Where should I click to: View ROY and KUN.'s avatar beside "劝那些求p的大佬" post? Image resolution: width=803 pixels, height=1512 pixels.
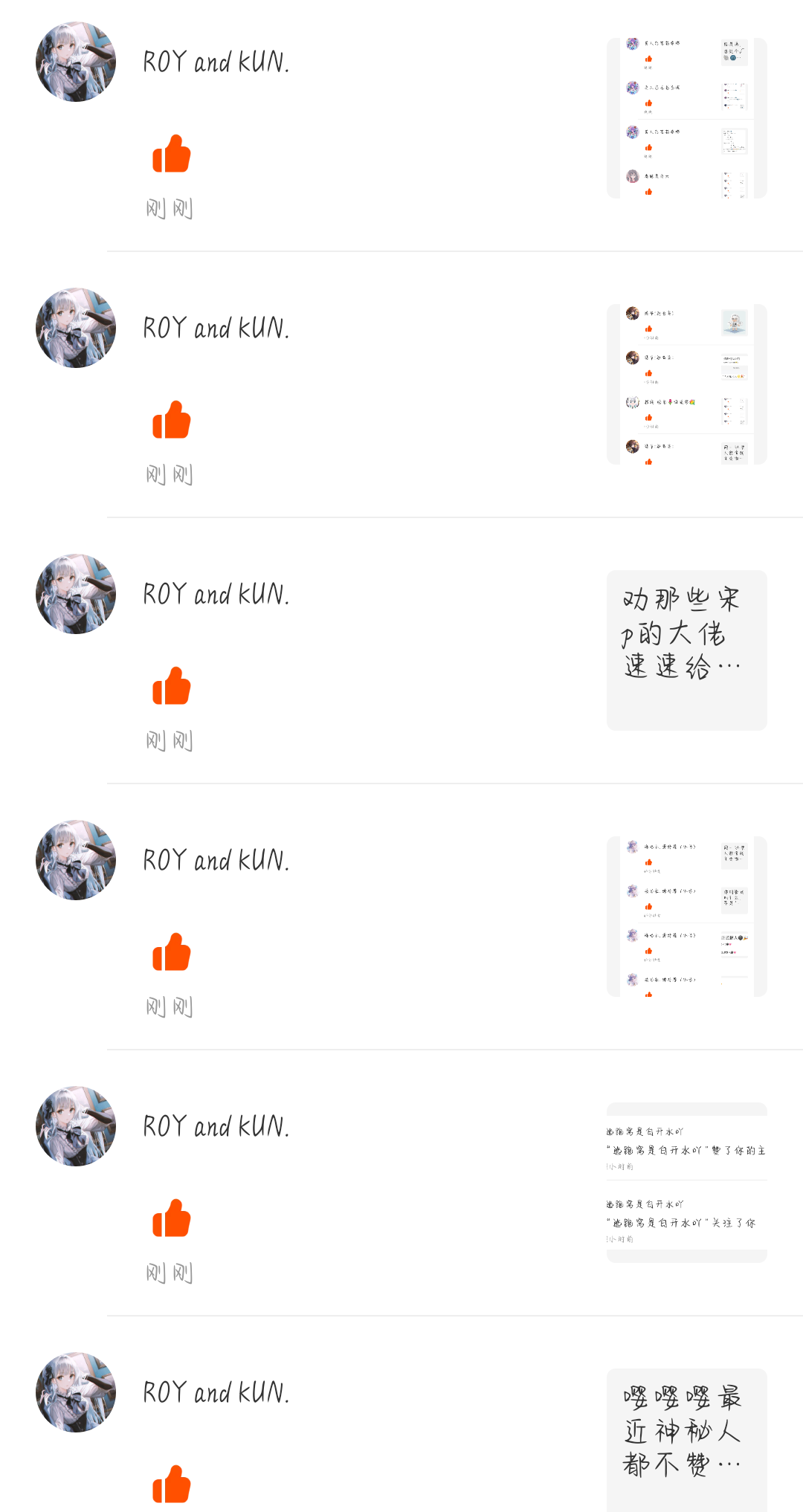pyautogui.click(x=76, y=594)
